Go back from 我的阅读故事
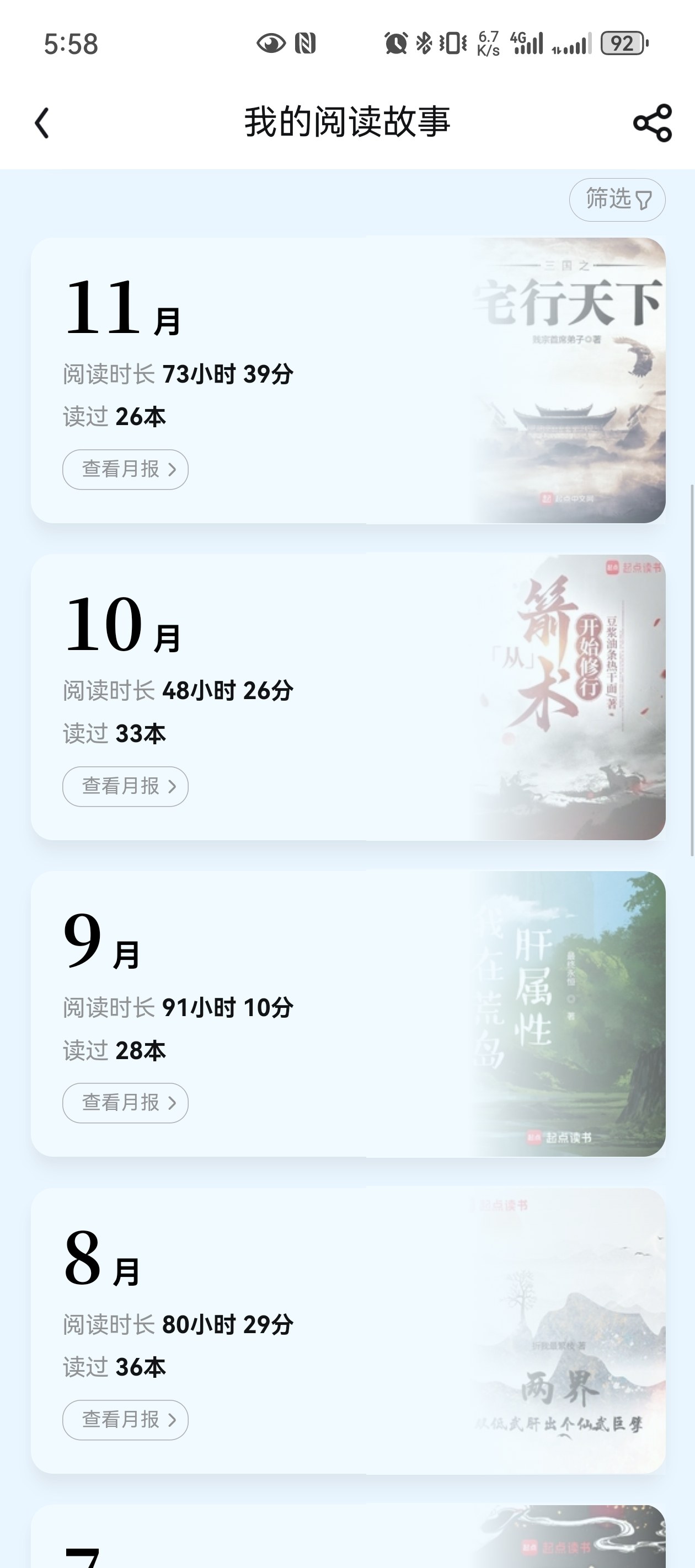Viewport: 695px width, 1568px height. [42, 123]
